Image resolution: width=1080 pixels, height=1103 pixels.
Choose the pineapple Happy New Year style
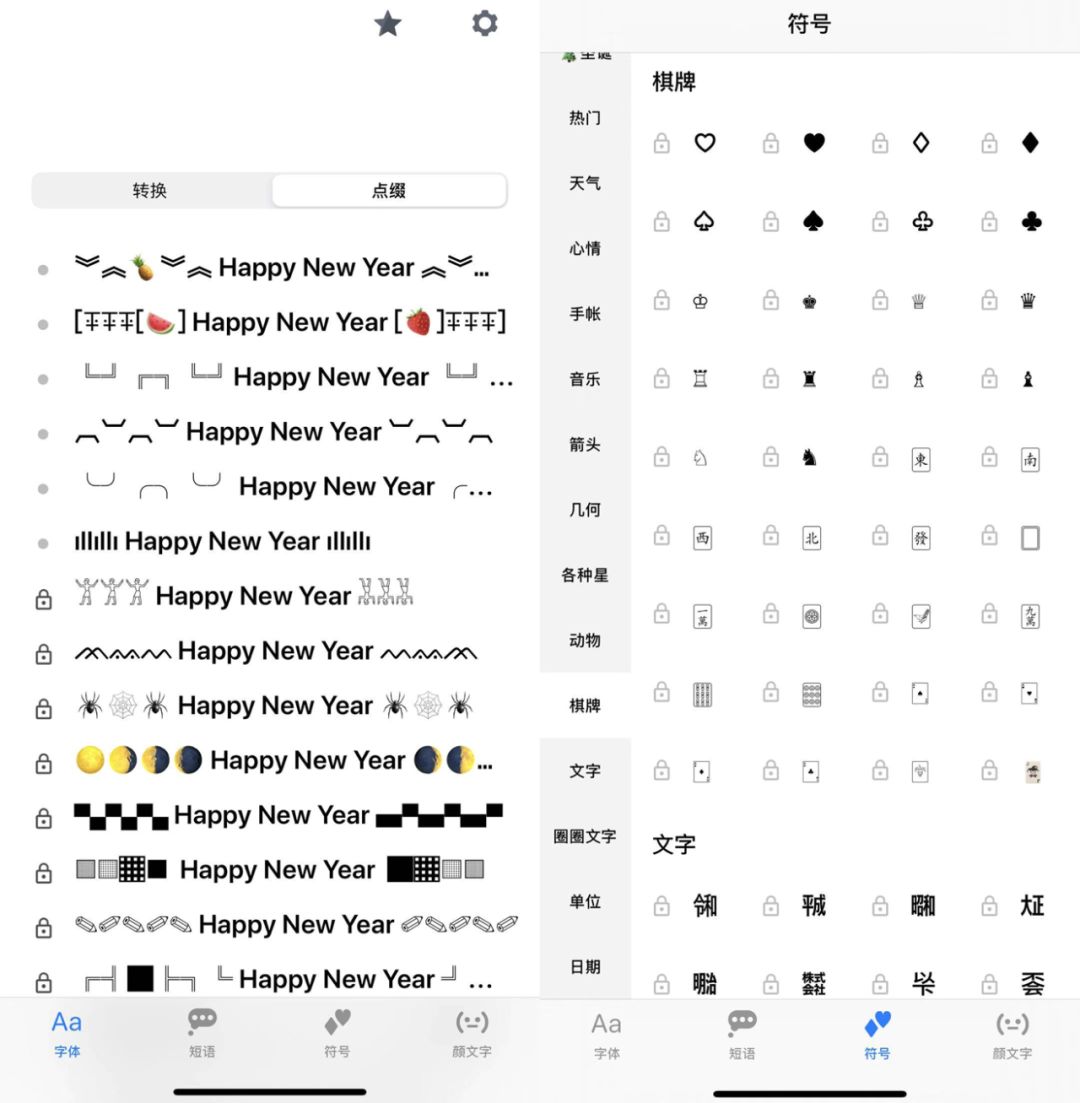pos(282,268)
